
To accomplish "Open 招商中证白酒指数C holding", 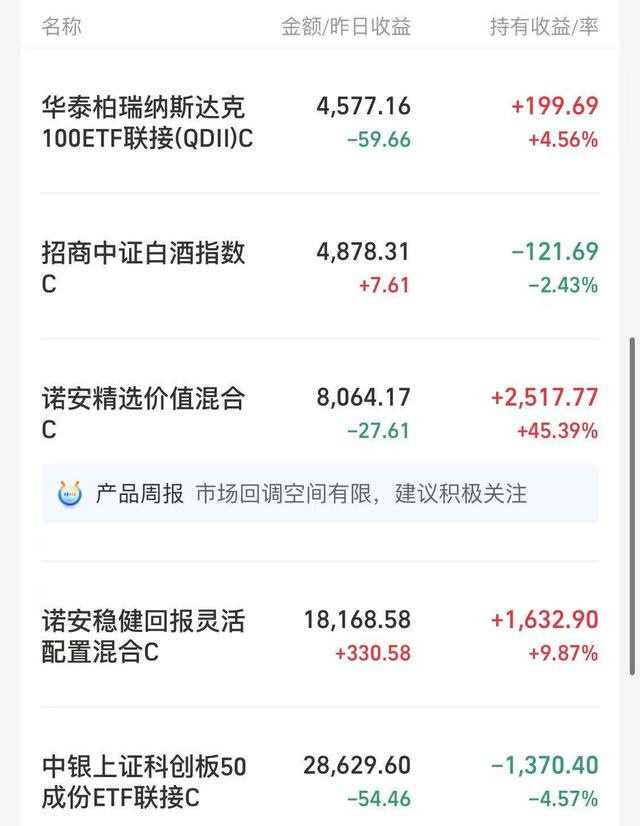I will pos(143,268).
